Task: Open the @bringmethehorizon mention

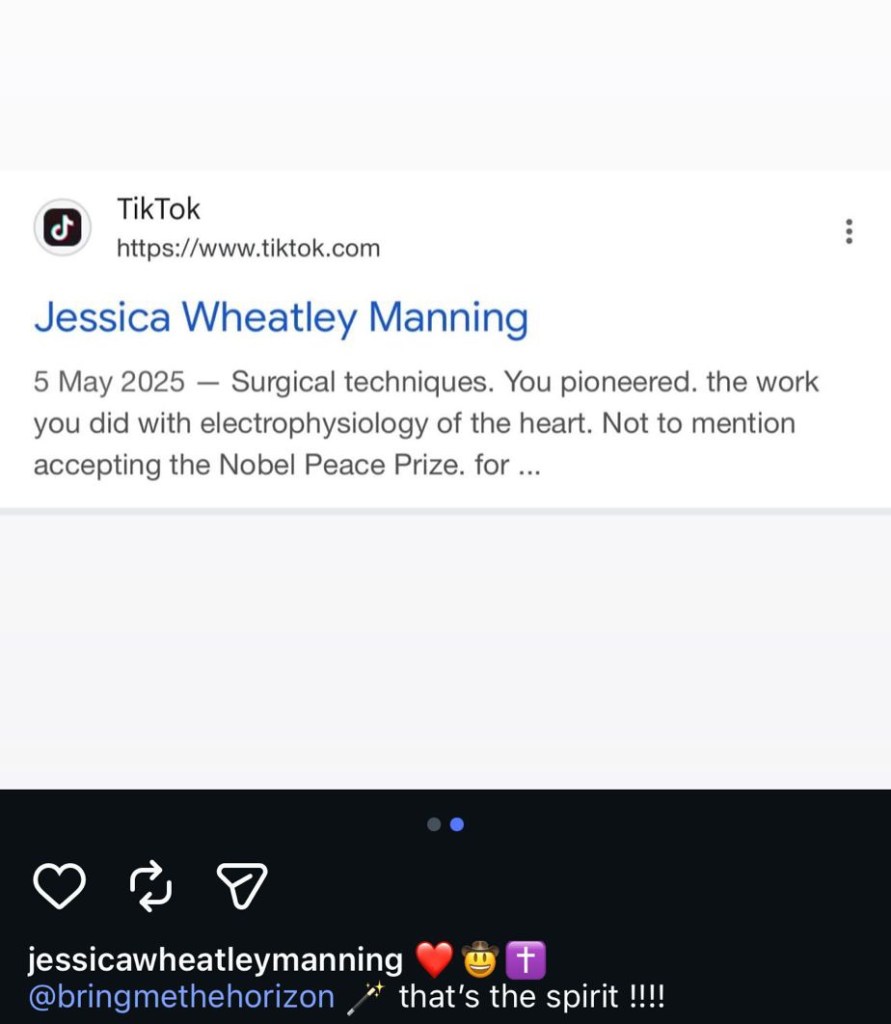Action: coord(181,997)
